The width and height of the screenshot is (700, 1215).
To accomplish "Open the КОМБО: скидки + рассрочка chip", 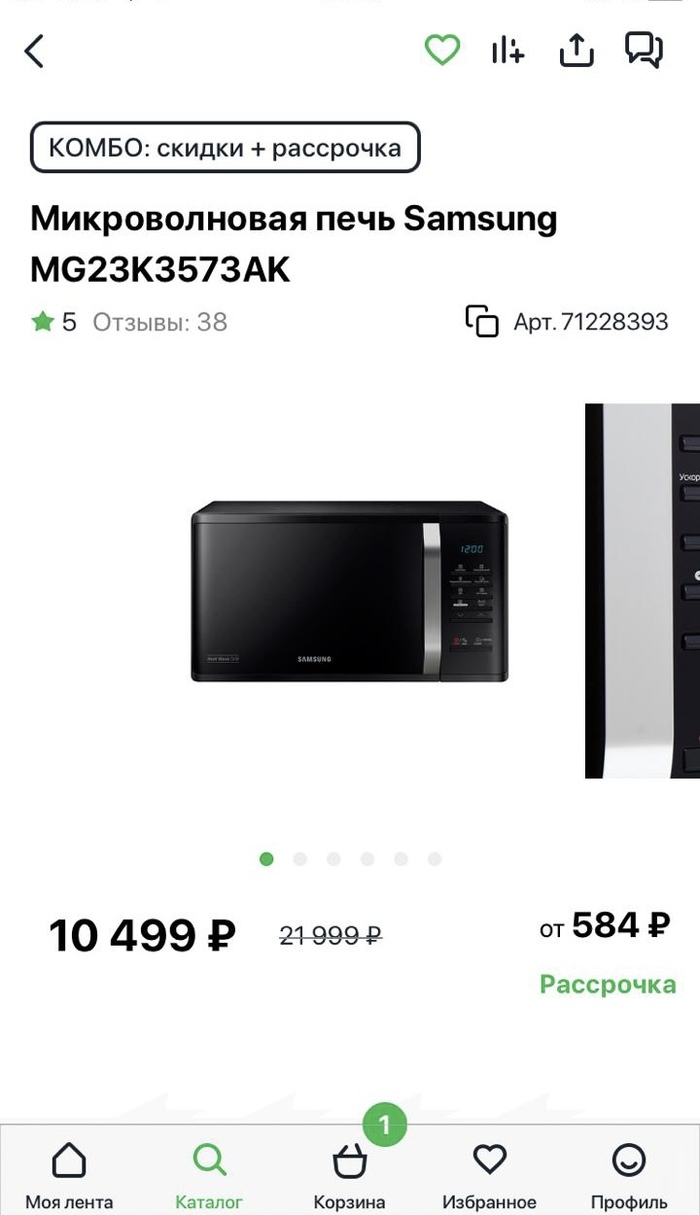I will (225, 148).
